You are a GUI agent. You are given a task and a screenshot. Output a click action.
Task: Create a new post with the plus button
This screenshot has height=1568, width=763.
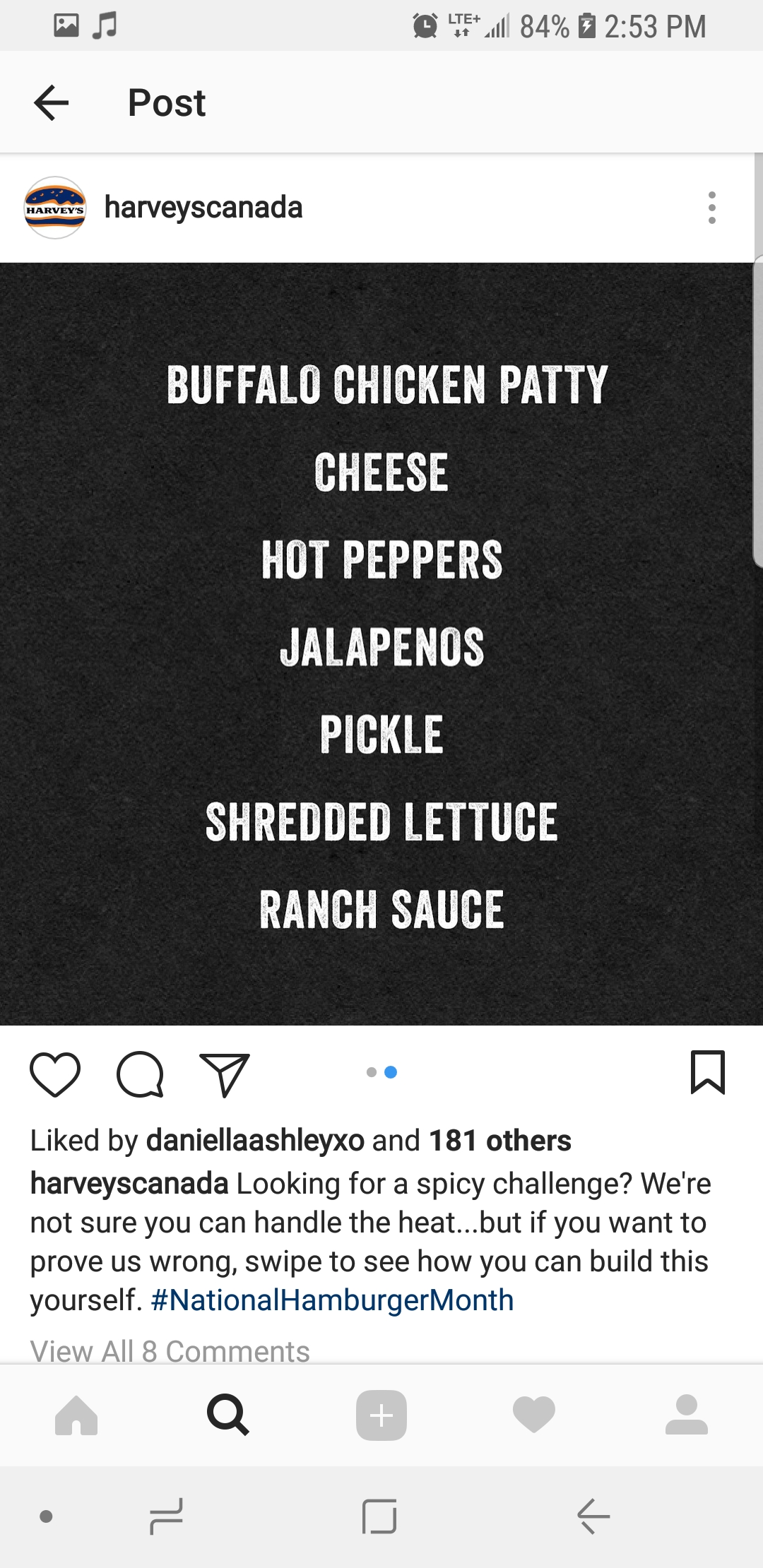(x=381, y=1415)
